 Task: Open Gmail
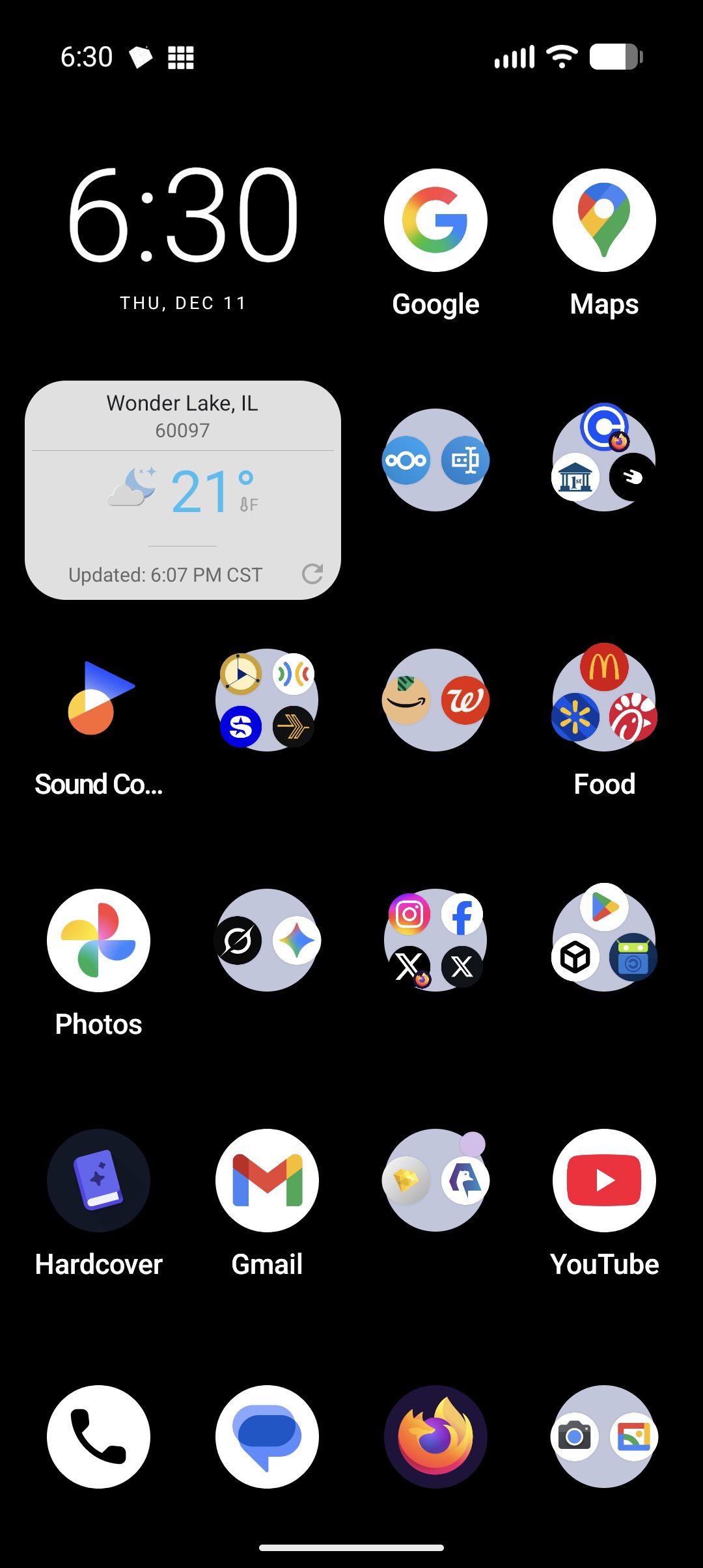266,1182
